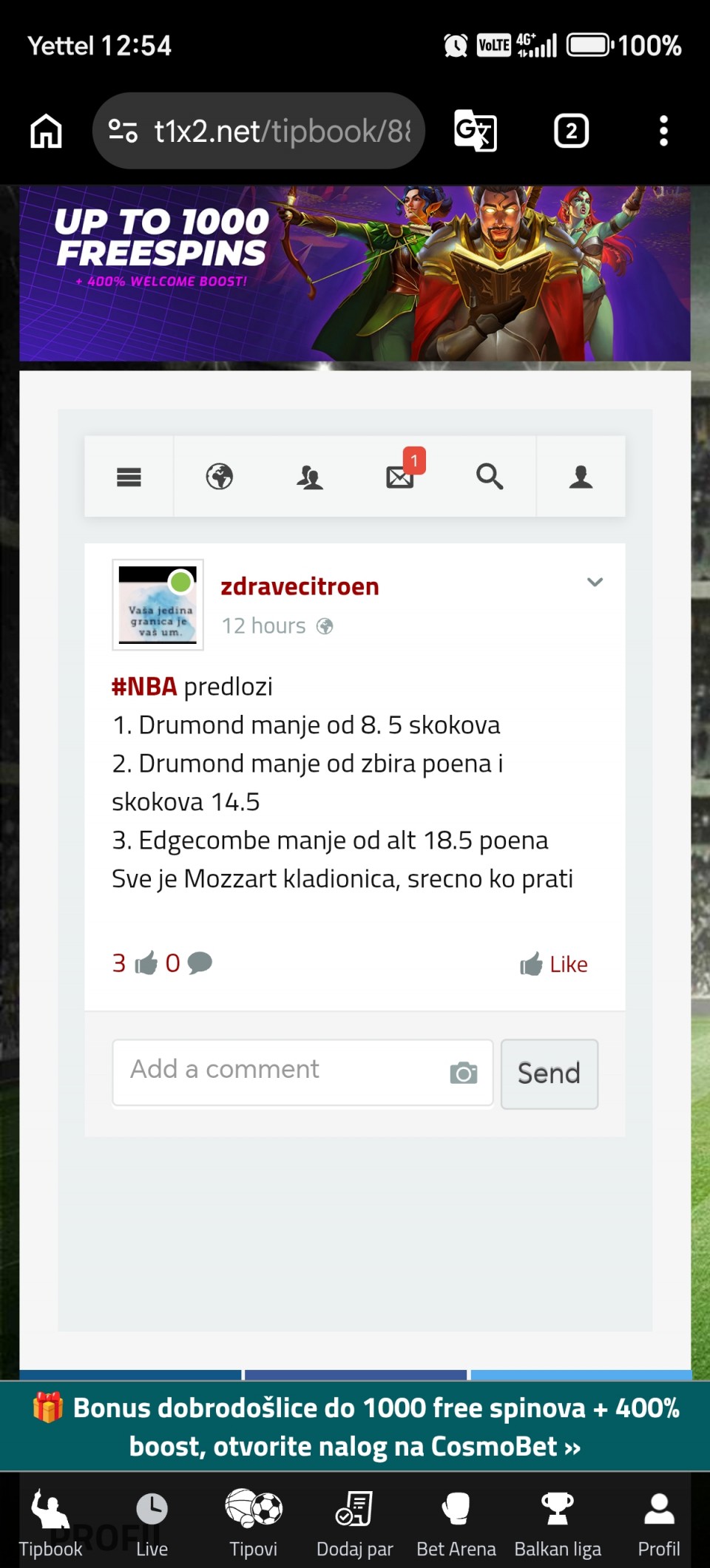This screenshot has height=1568, width=710.
Task: Open the freespins welcome boost banner
Action: tap(355, 274)
